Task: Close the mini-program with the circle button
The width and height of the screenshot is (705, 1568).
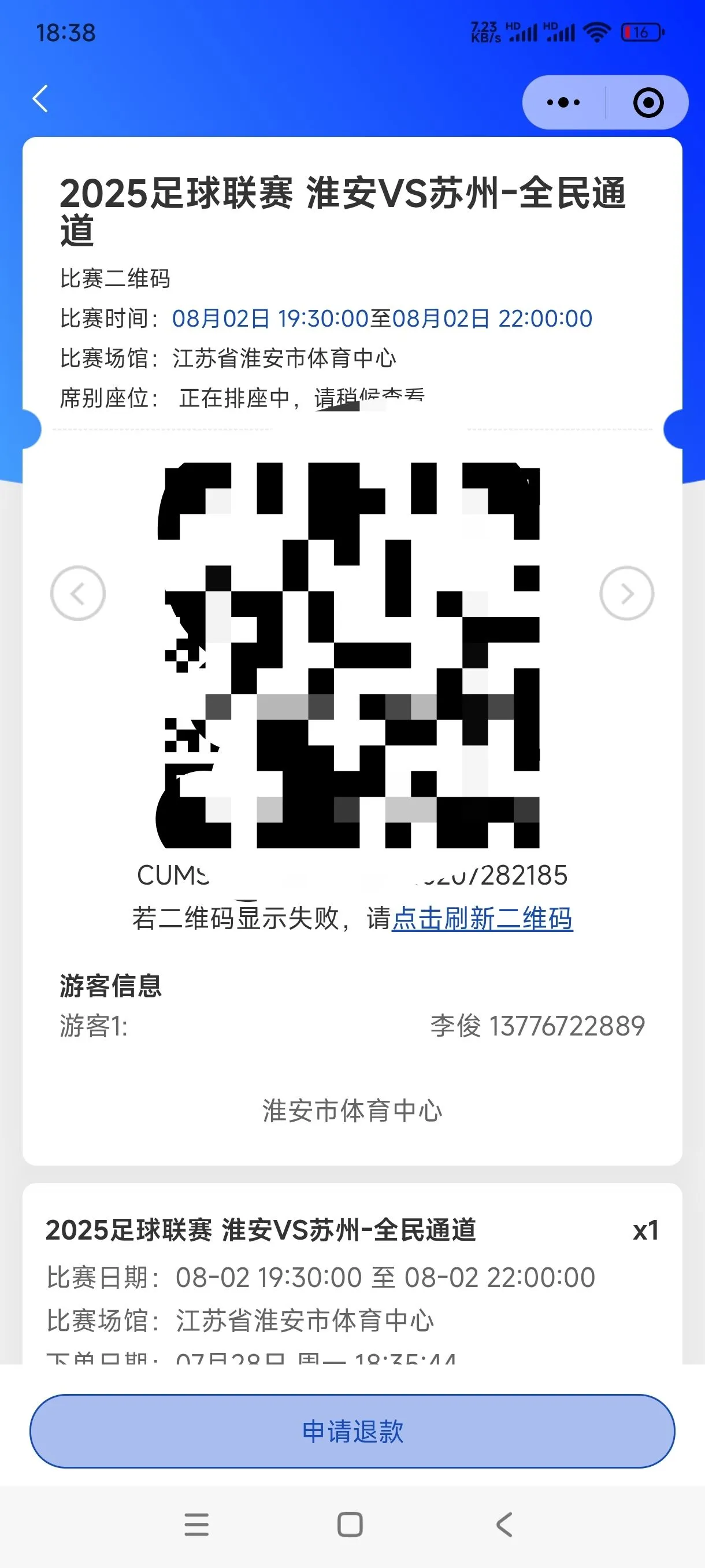Action: click(648, 102)
